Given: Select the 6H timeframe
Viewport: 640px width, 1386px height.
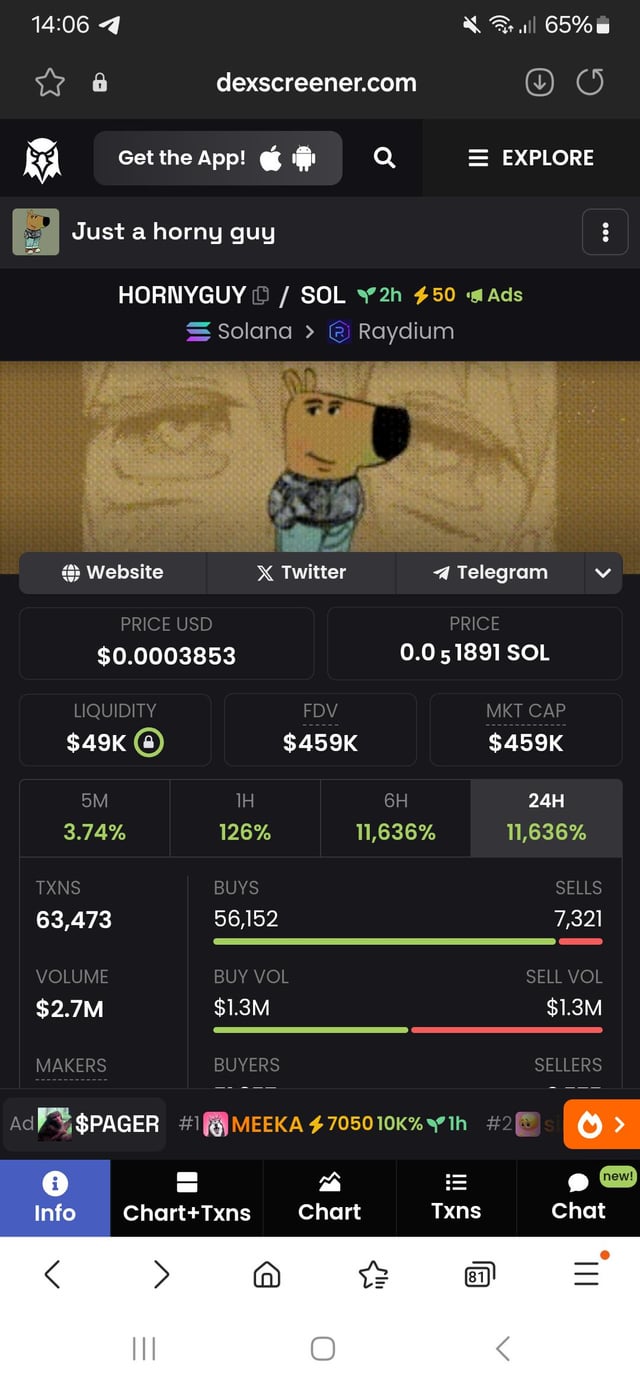Looking at the screenshot, I should [x=396, y=817].
